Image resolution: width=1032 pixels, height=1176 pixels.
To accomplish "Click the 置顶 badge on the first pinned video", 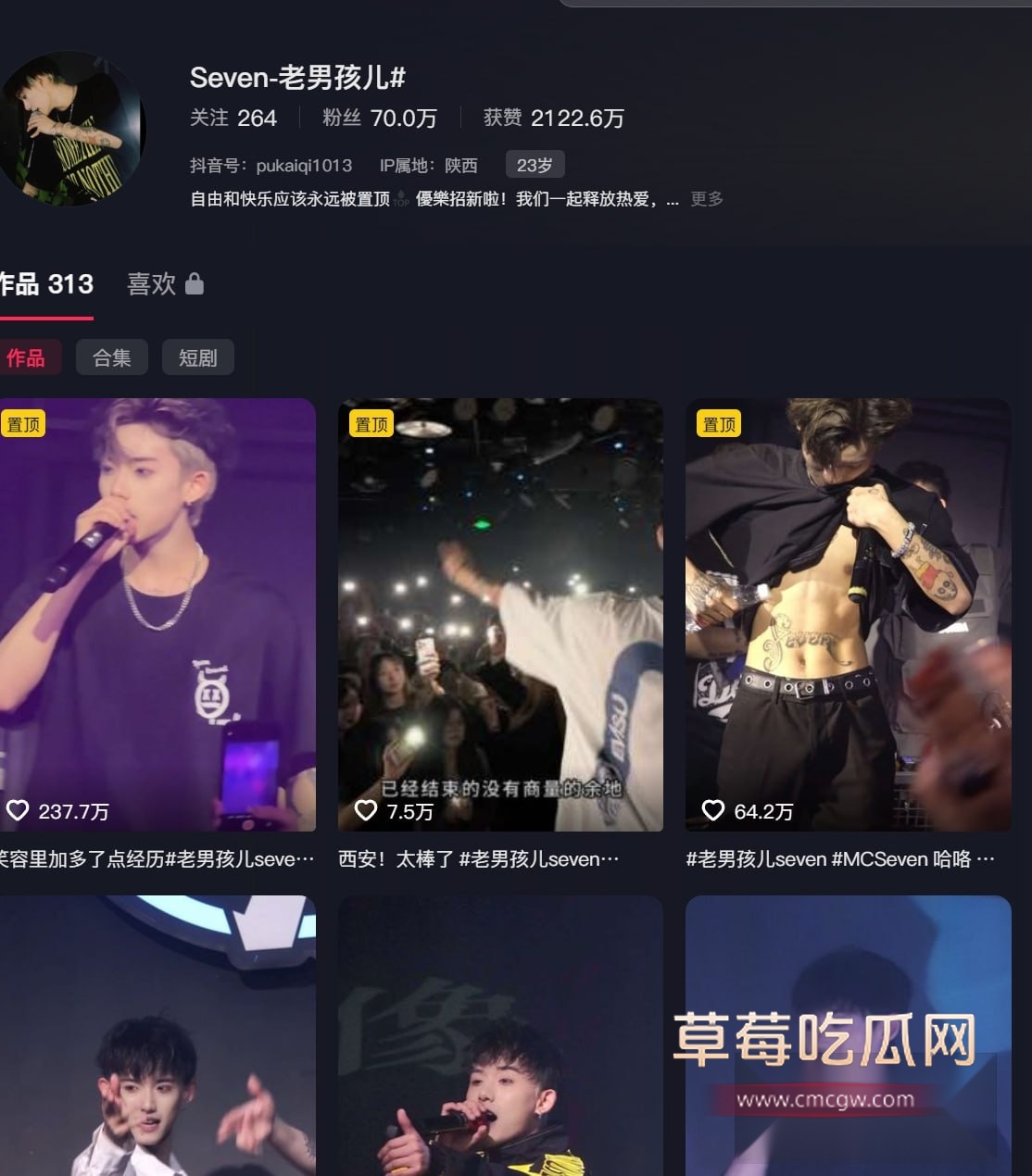I will [25, 423].
